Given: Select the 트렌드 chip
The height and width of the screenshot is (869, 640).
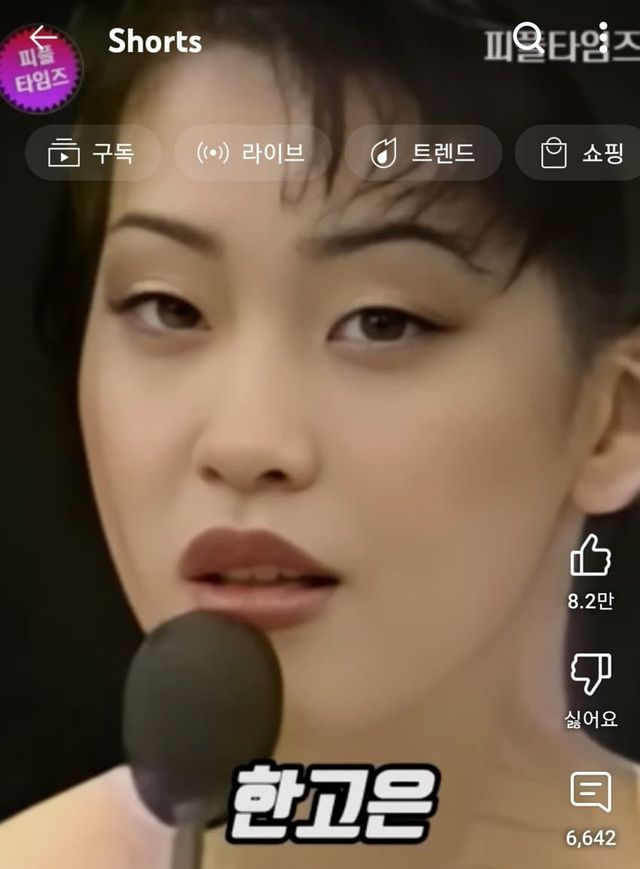Looking at the screenshot, I should 423,153.
